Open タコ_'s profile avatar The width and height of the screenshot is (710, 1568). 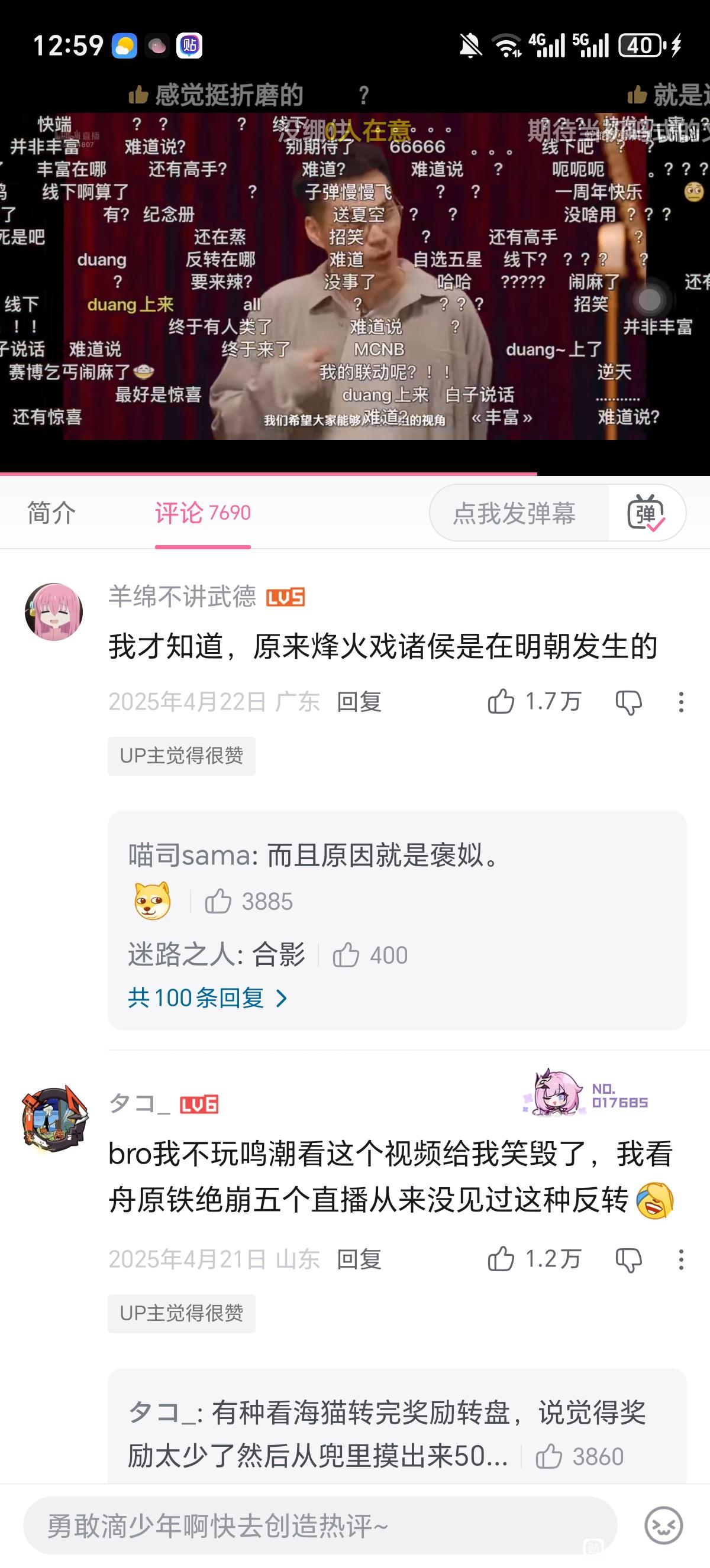(55, 1119)
